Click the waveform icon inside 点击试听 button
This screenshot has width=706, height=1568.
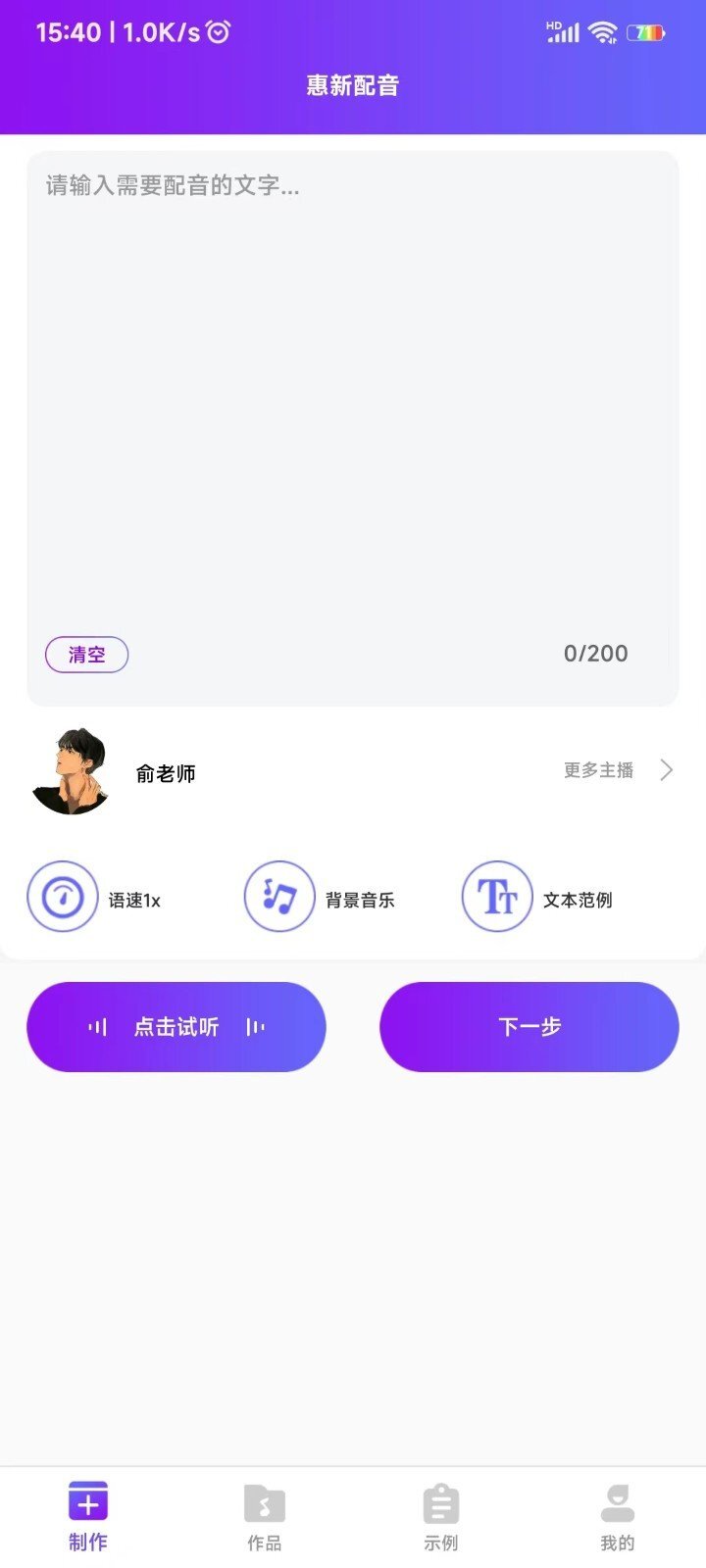(x=97, y=1026)
